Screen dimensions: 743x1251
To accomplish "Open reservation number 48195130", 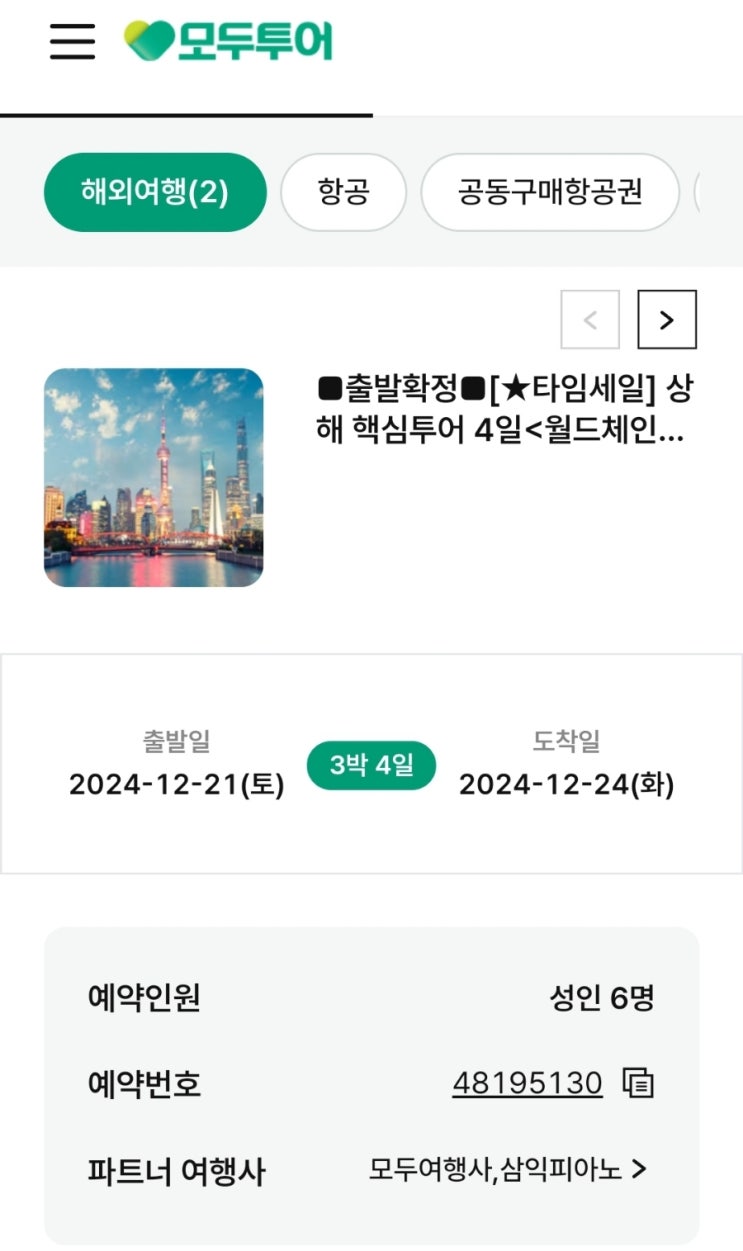I will tap(527, 1083).
